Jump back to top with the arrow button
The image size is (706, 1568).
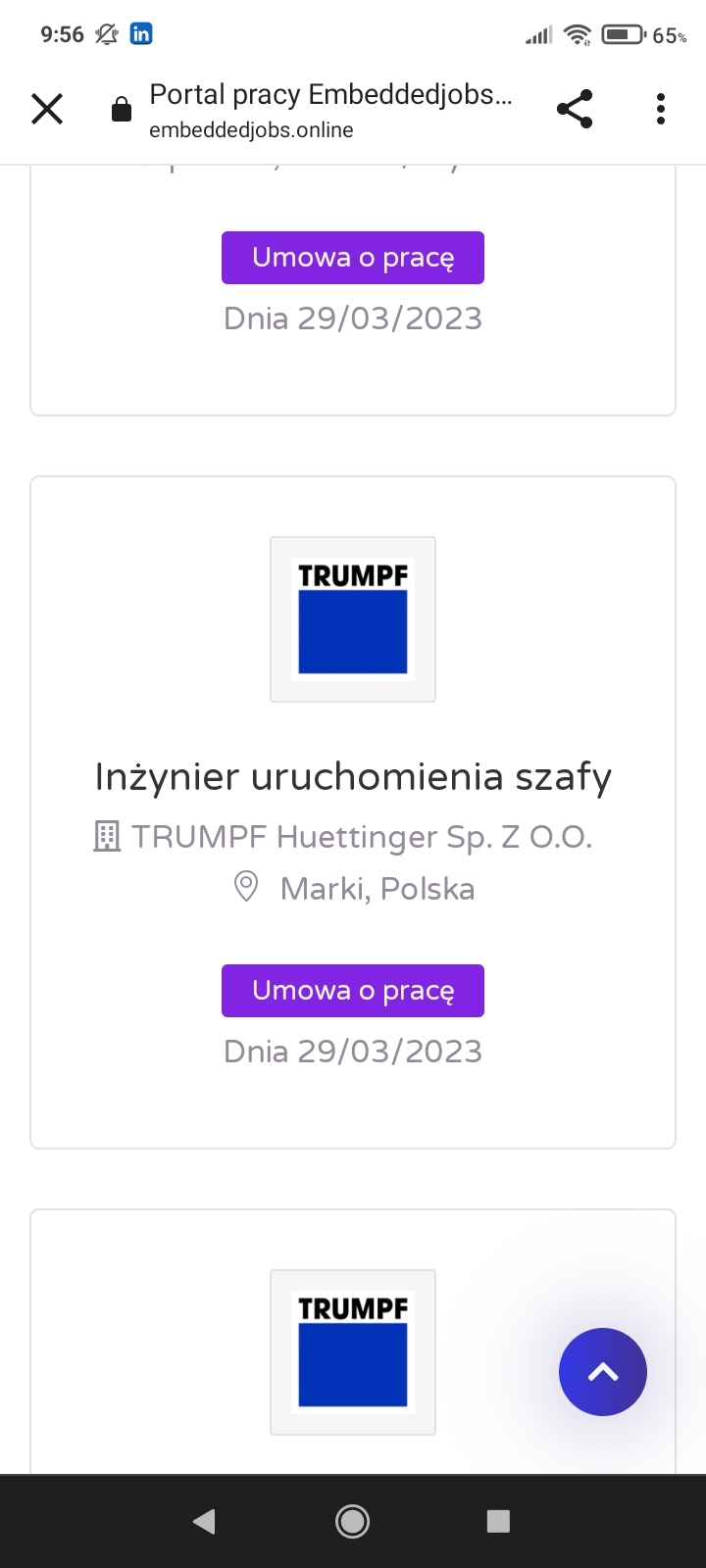pos(602,1371)
